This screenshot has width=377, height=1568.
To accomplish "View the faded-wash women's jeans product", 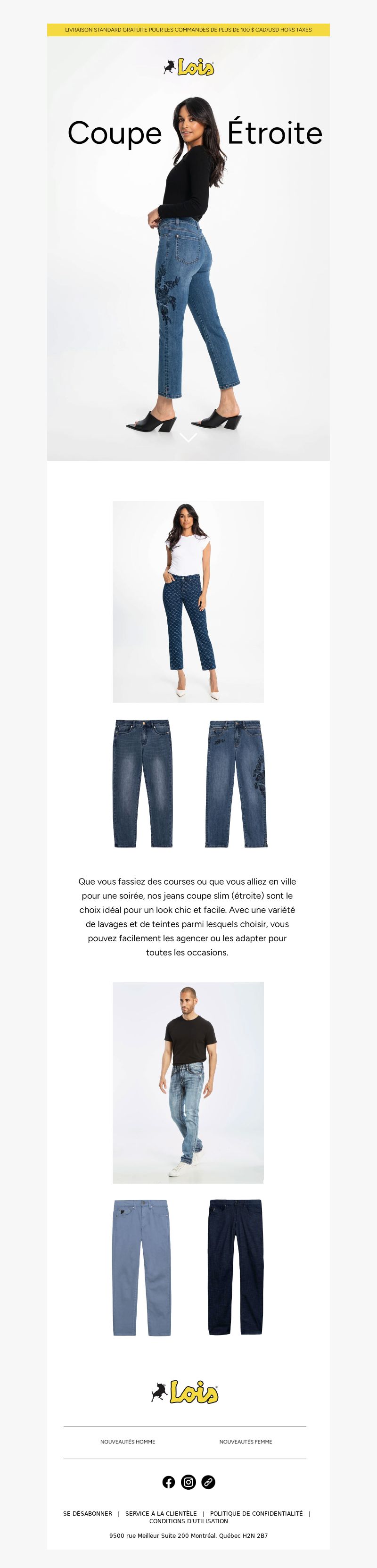I will click(142, 783).
